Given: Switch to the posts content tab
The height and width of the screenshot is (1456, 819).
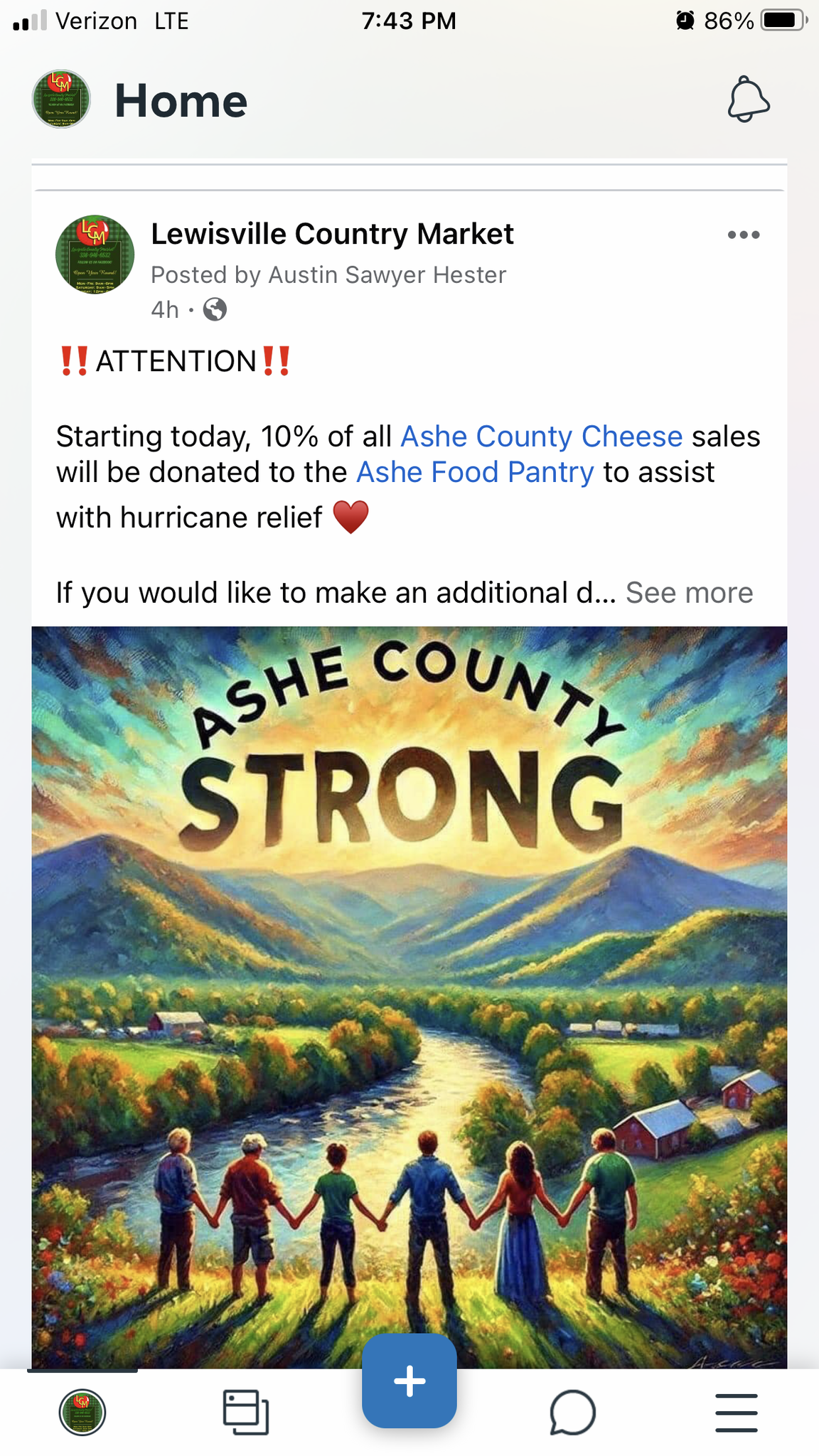Looking at the screenshot, I should [x=246, y=1412].
